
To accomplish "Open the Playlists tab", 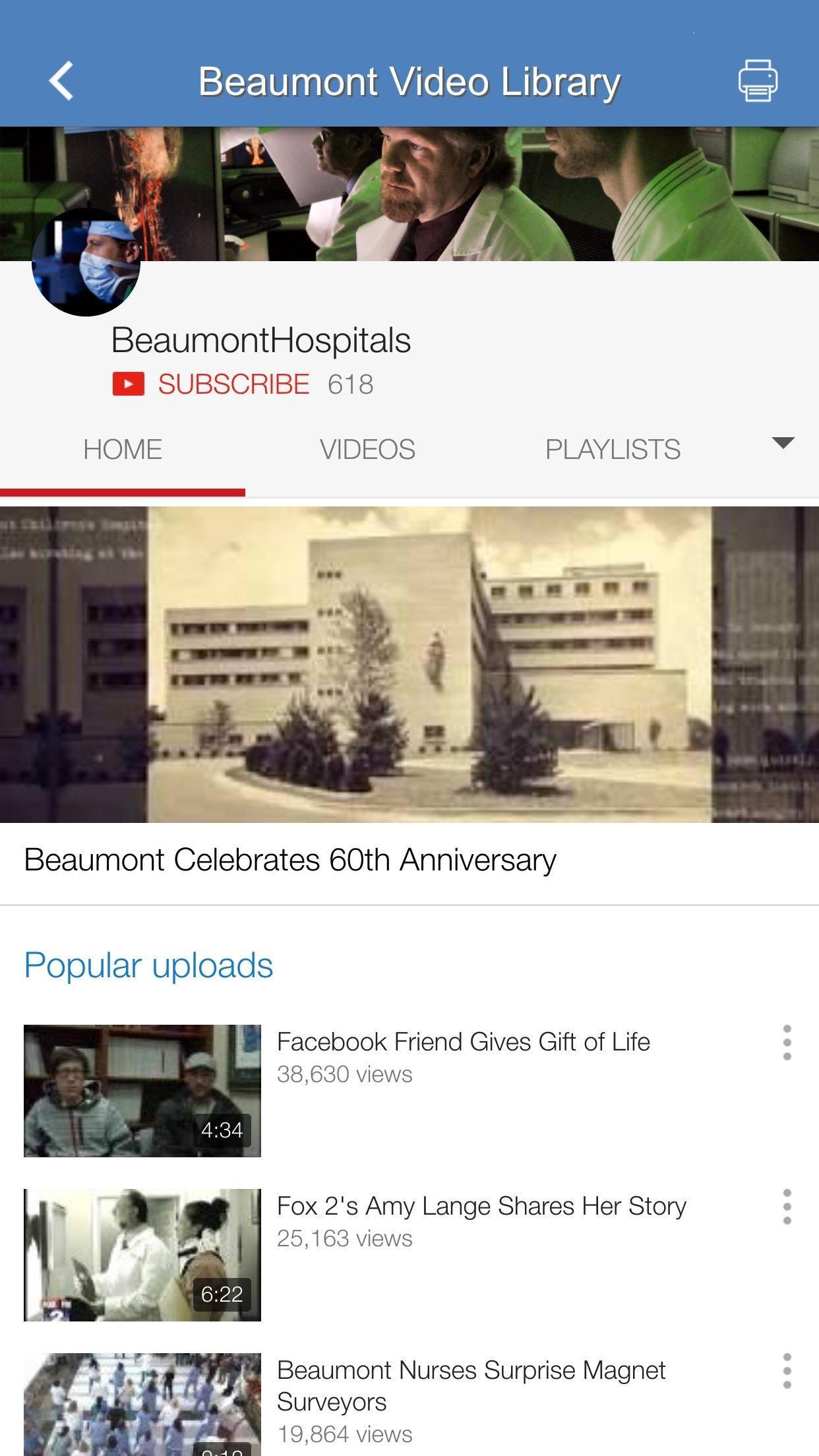I will 612,450.
